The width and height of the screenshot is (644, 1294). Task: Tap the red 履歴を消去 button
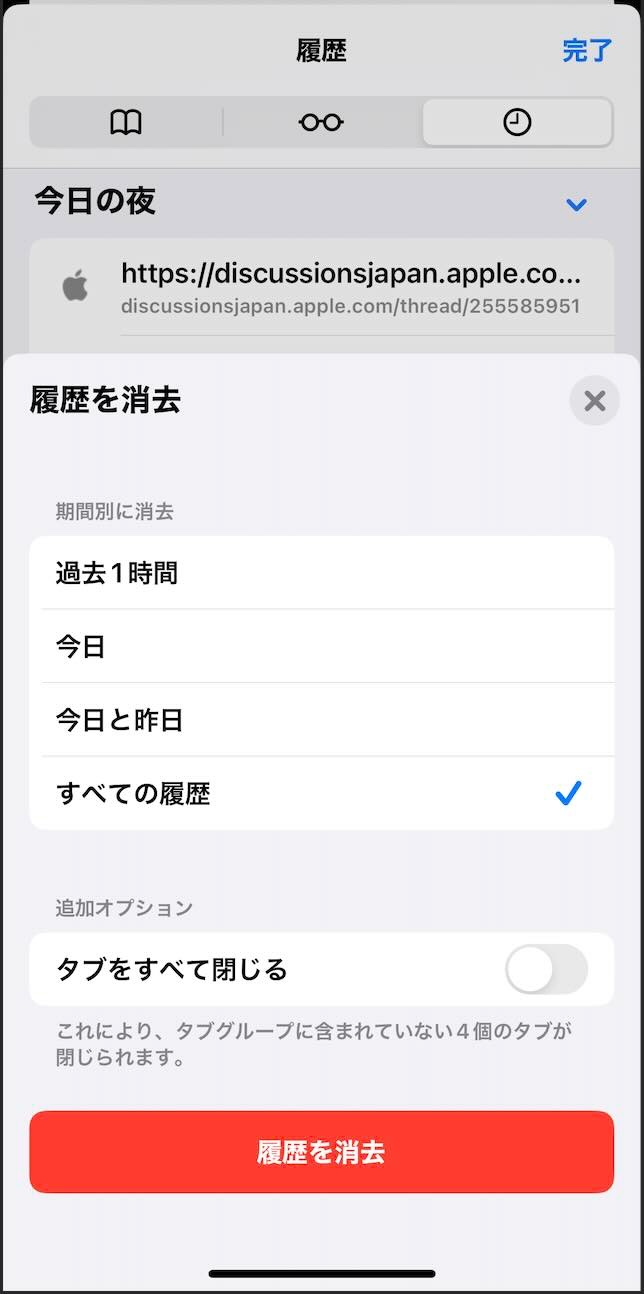coord(321,1152)
